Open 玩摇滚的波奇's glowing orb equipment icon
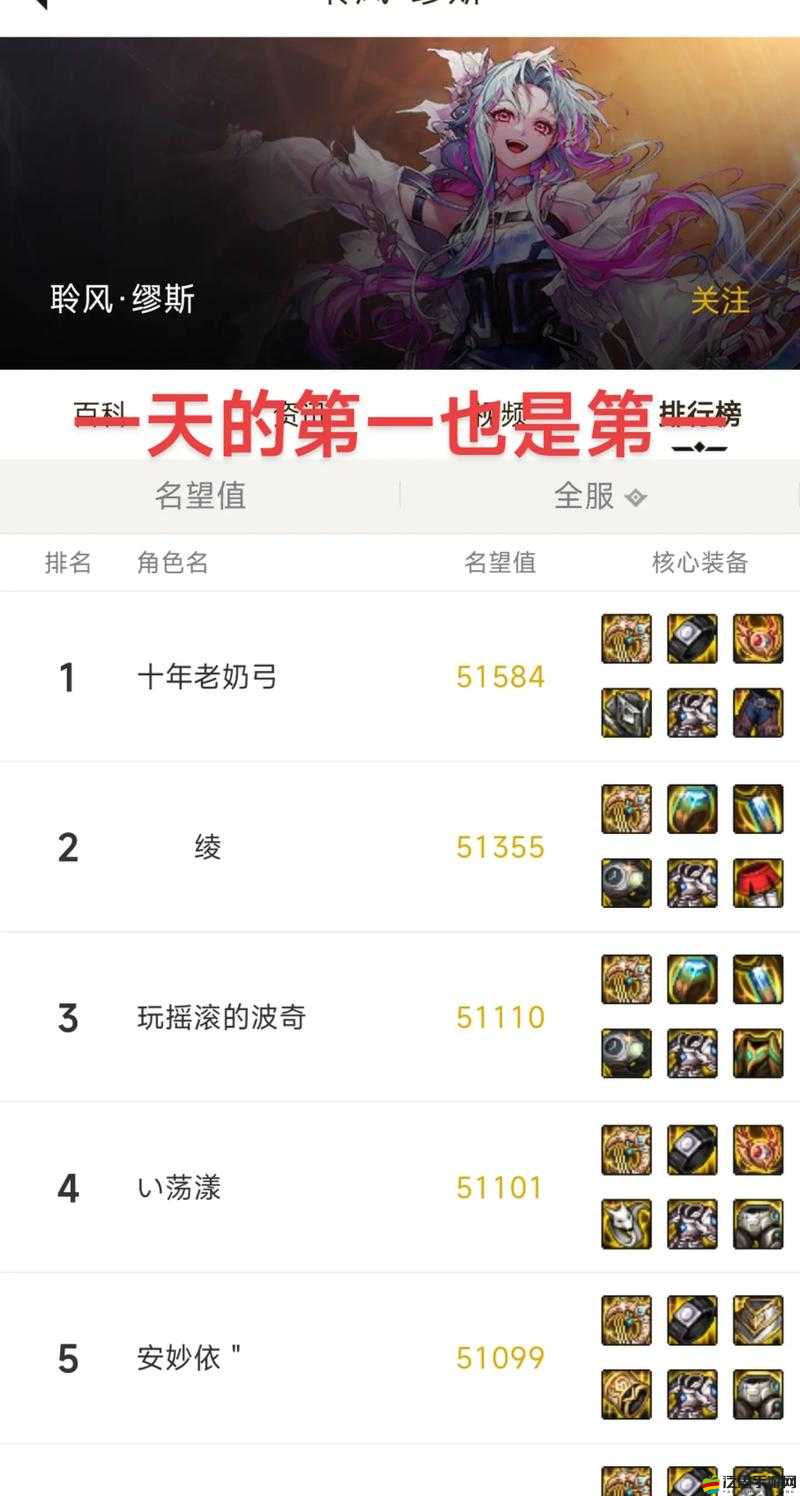800x1496 pixels. click(625, 1053)
